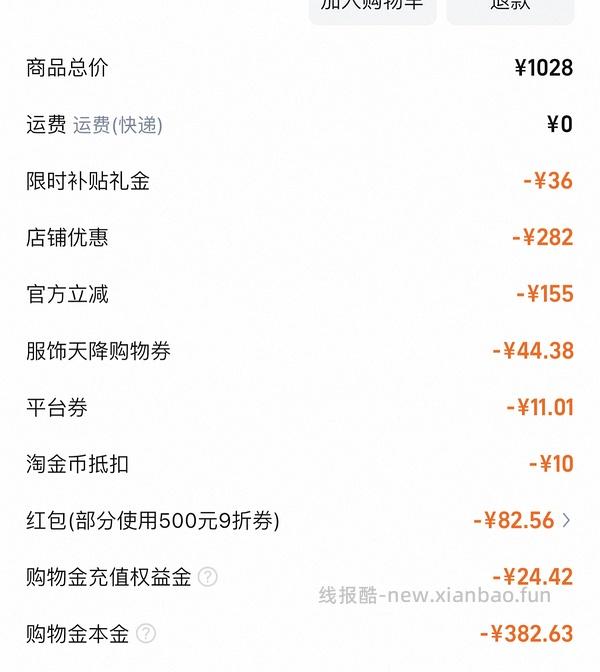Expand the 红包 discount details chevron
Image resolution: width=600 pixels, height=672 pixels.
(x=567, y=520)
